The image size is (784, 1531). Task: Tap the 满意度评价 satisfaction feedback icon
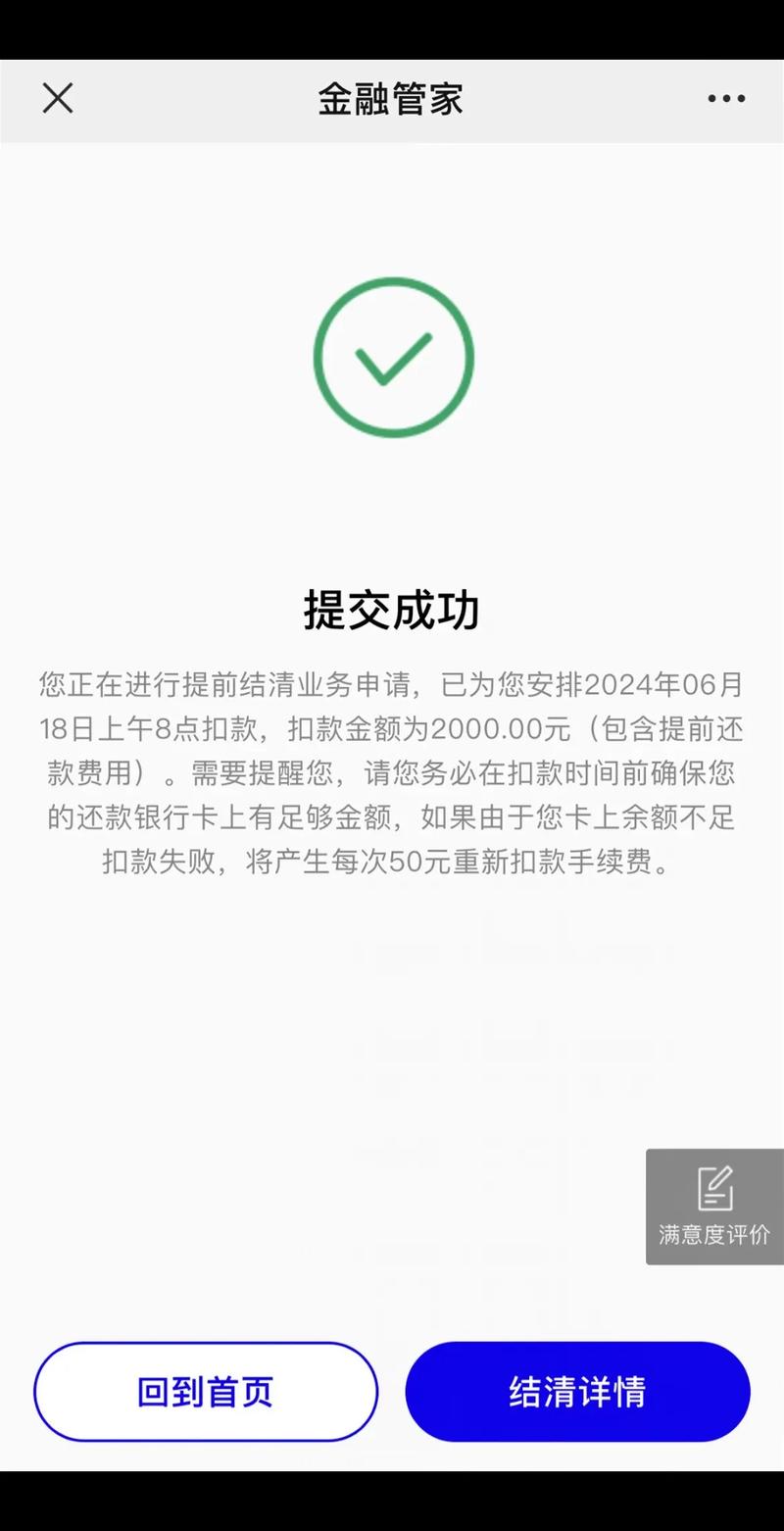[x=714, y=1207]
